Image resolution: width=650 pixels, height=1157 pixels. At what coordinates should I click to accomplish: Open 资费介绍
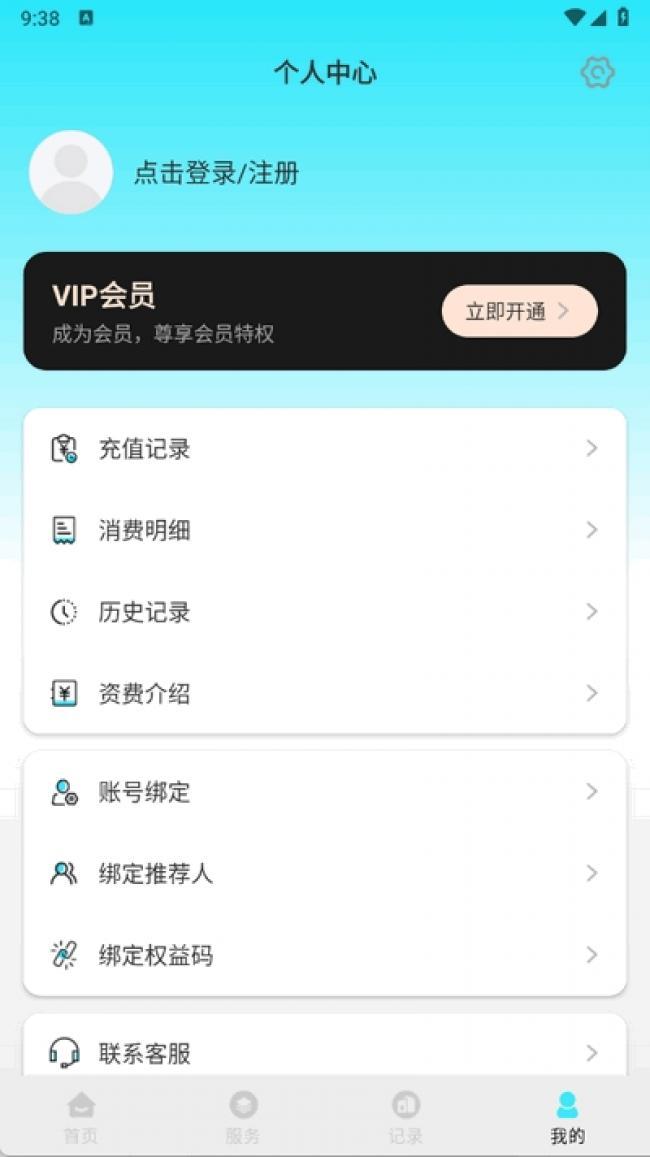pyautogui.click(x=325, y=693)
